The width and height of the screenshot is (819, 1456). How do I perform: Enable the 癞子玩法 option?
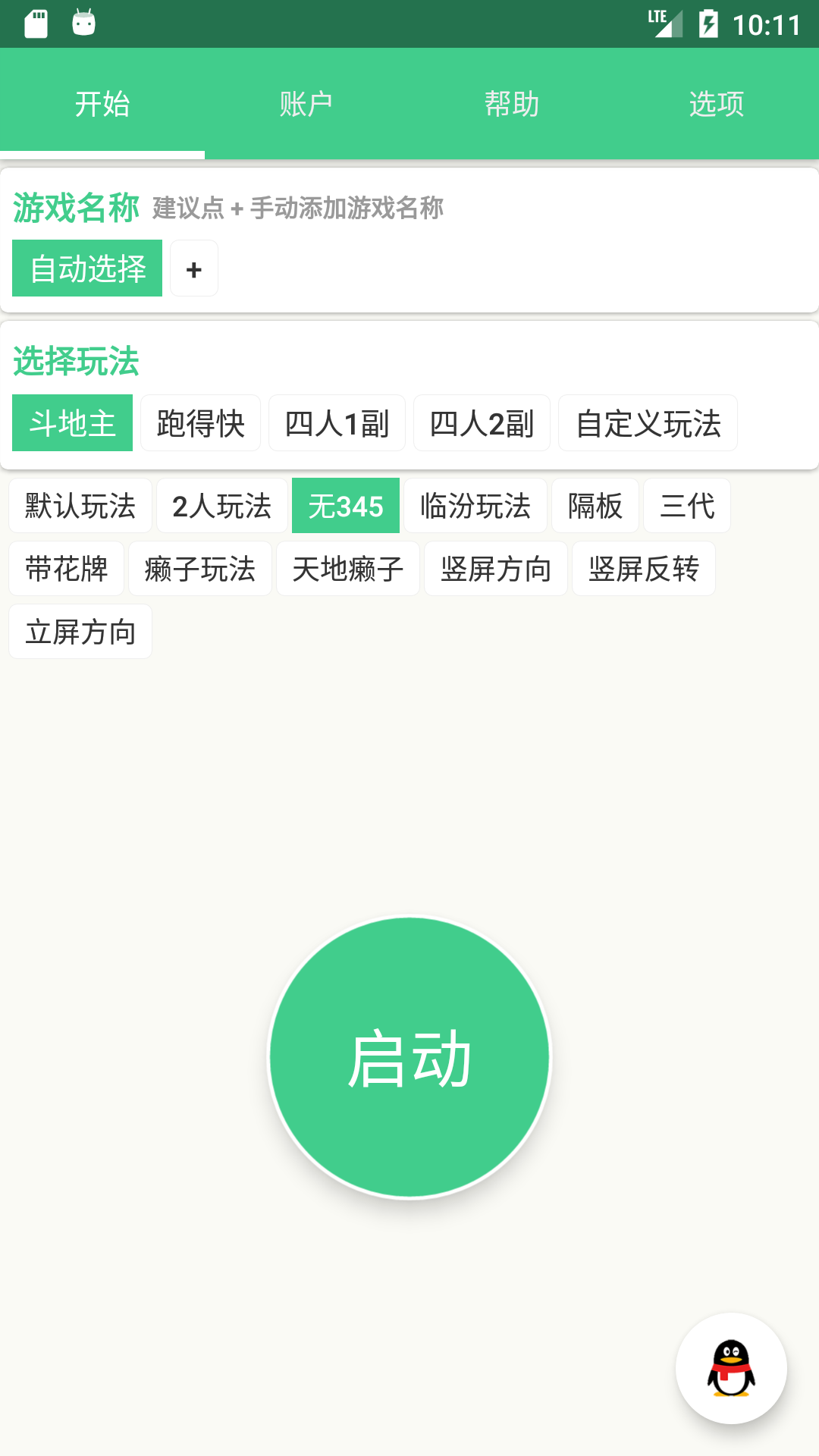(199, 569)
